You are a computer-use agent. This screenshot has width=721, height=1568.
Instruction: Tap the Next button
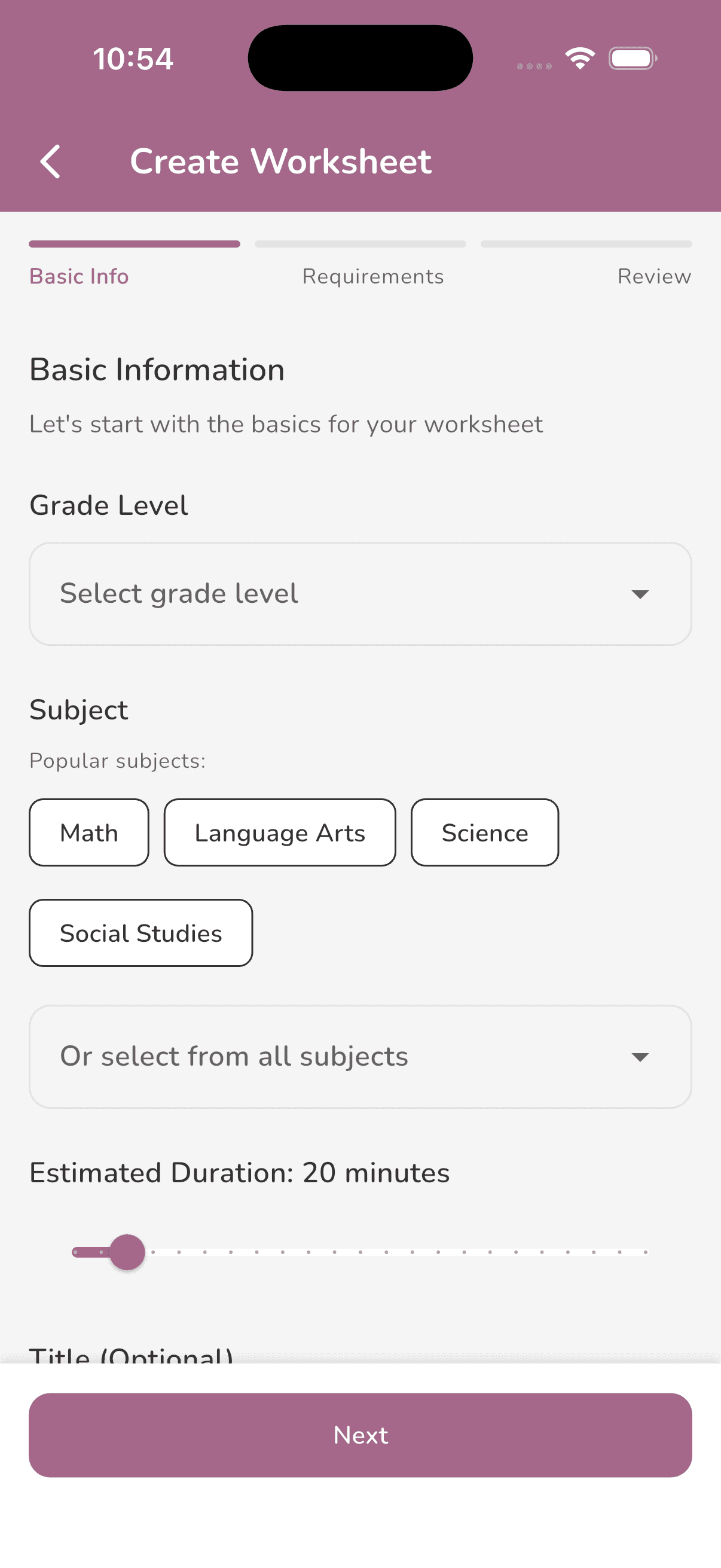(360, 1435)
